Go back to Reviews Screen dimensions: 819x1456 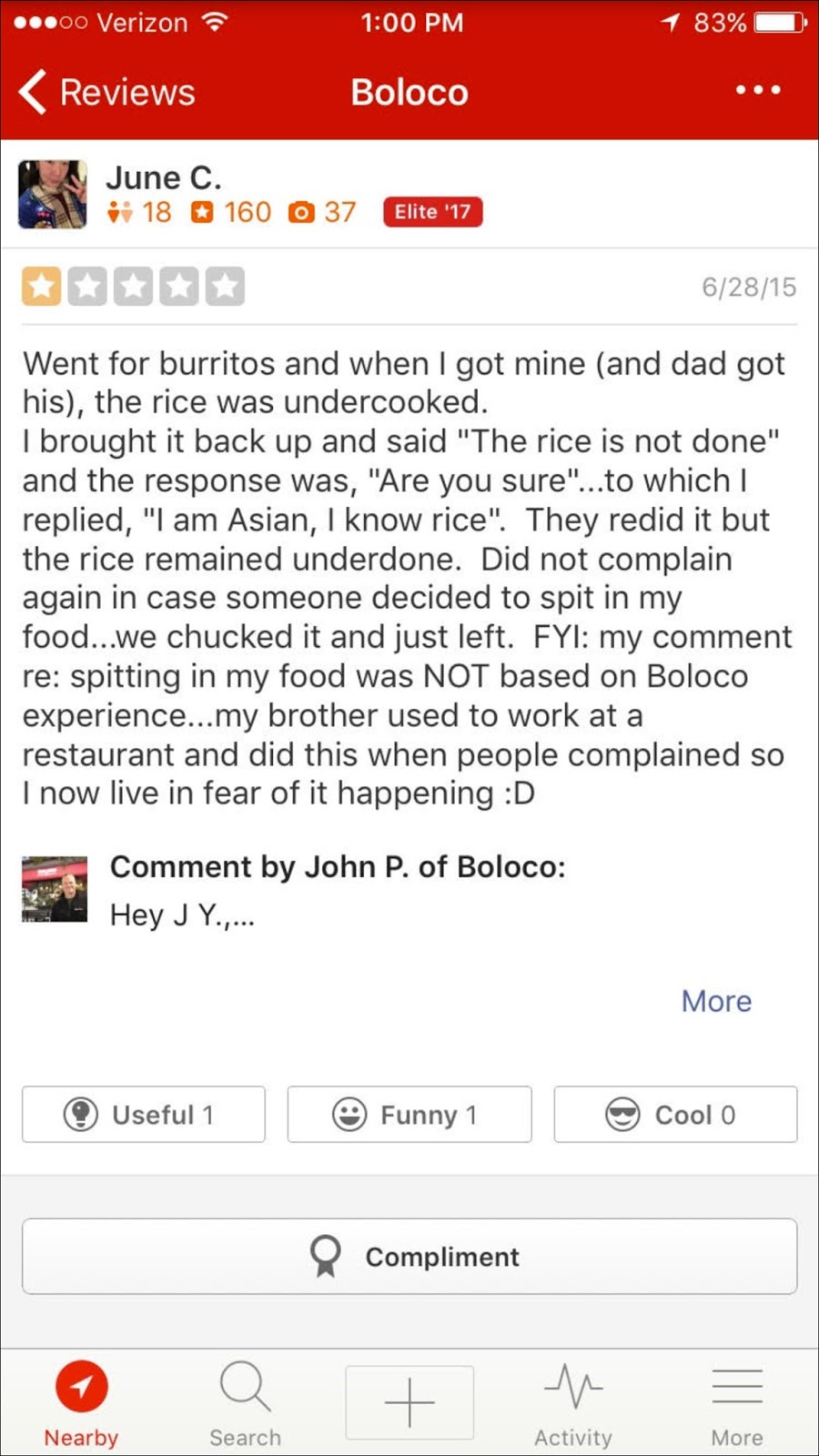pos(106,92)
